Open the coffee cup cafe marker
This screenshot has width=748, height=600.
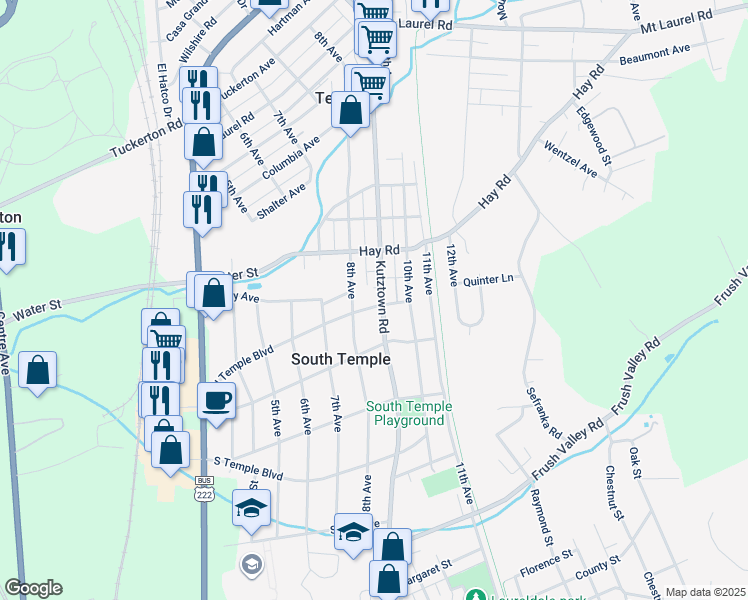[x=217, y=402]
